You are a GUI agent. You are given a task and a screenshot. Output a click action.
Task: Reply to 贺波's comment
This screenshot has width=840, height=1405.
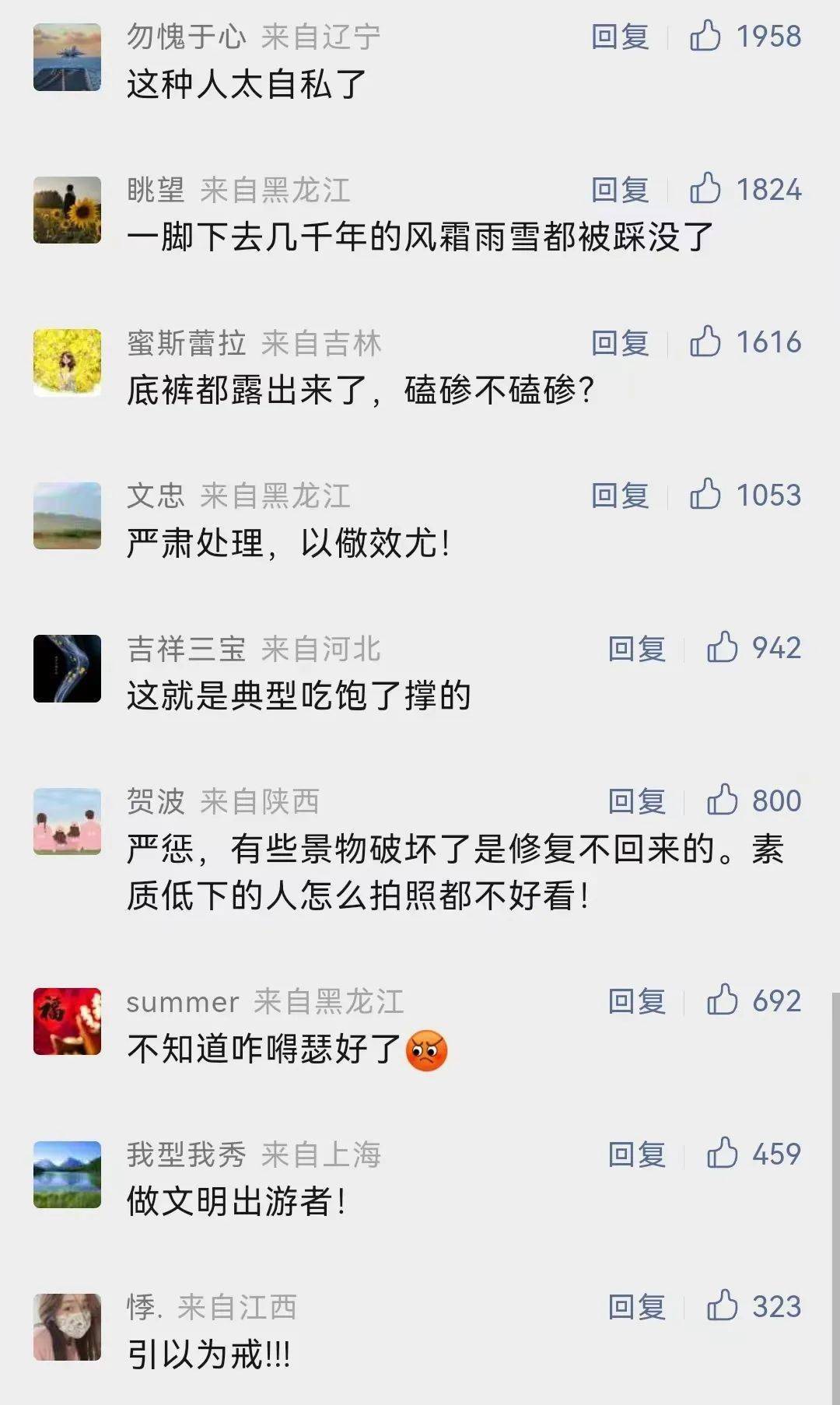pos(637,801)
